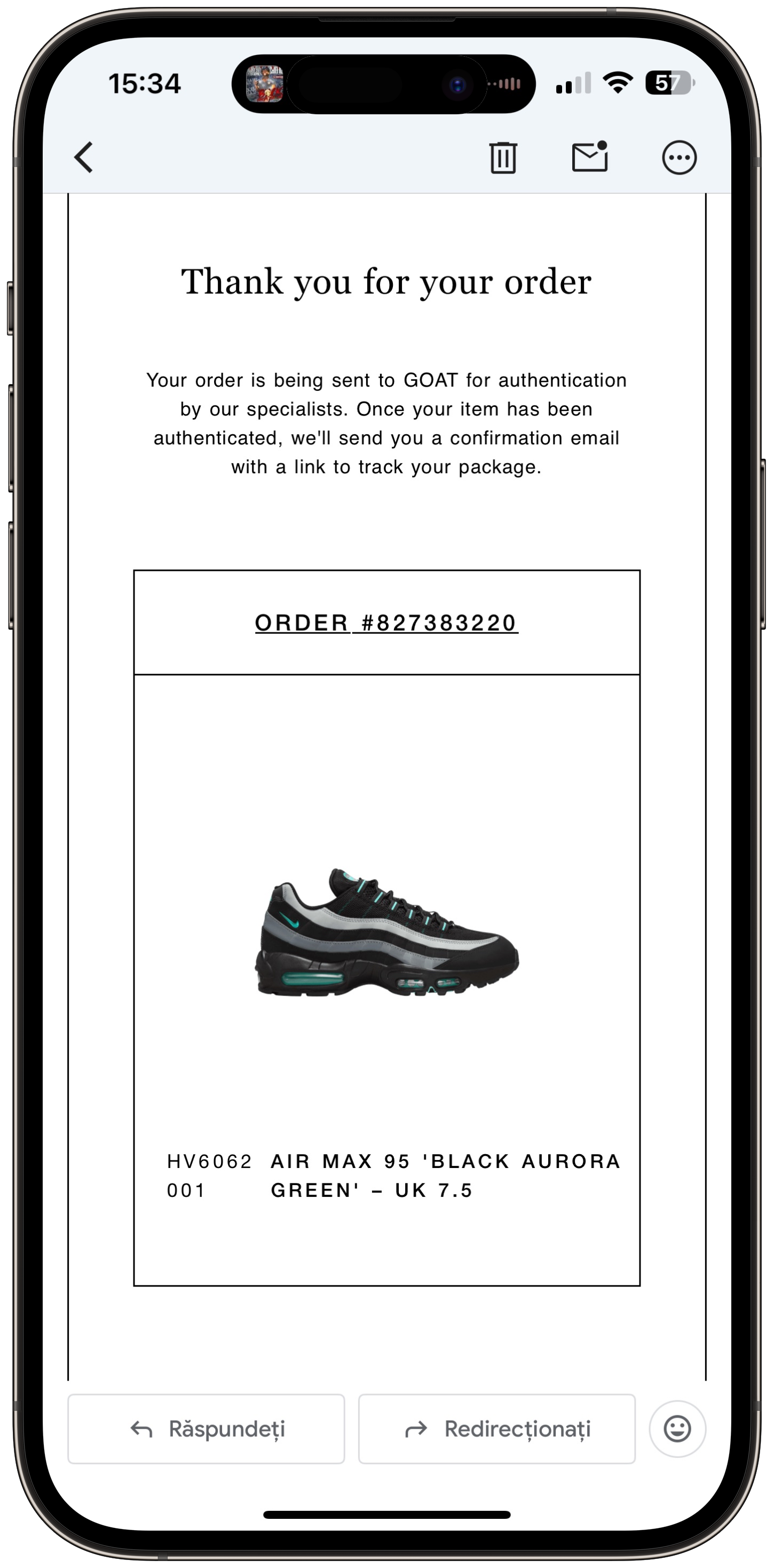Viewport: 774px width, 1568px height.
Task: Open the more options menu
Action: click(x=679, y=158)
